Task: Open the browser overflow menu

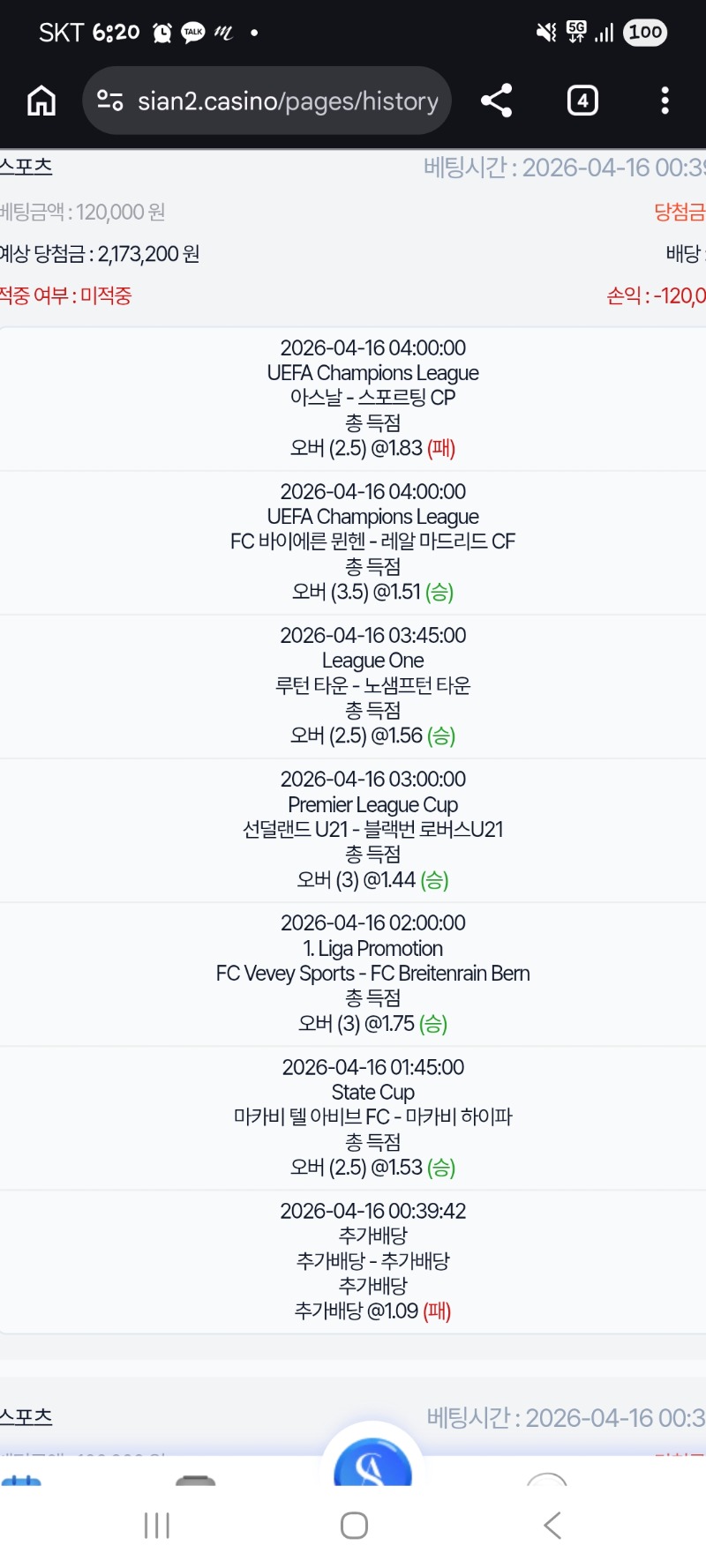Action: click(665, 101)
